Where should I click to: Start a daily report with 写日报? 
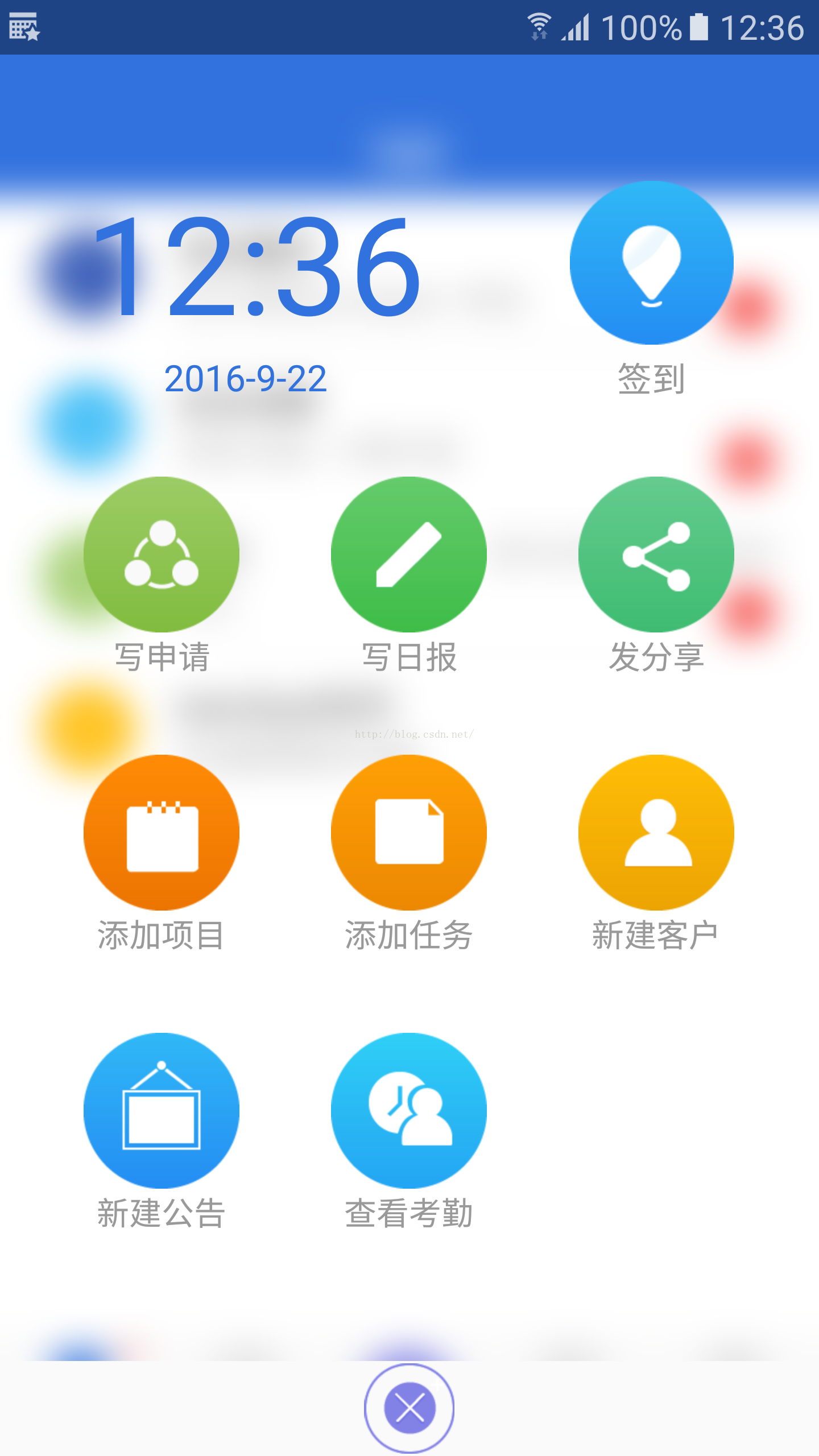pos(409,555)
